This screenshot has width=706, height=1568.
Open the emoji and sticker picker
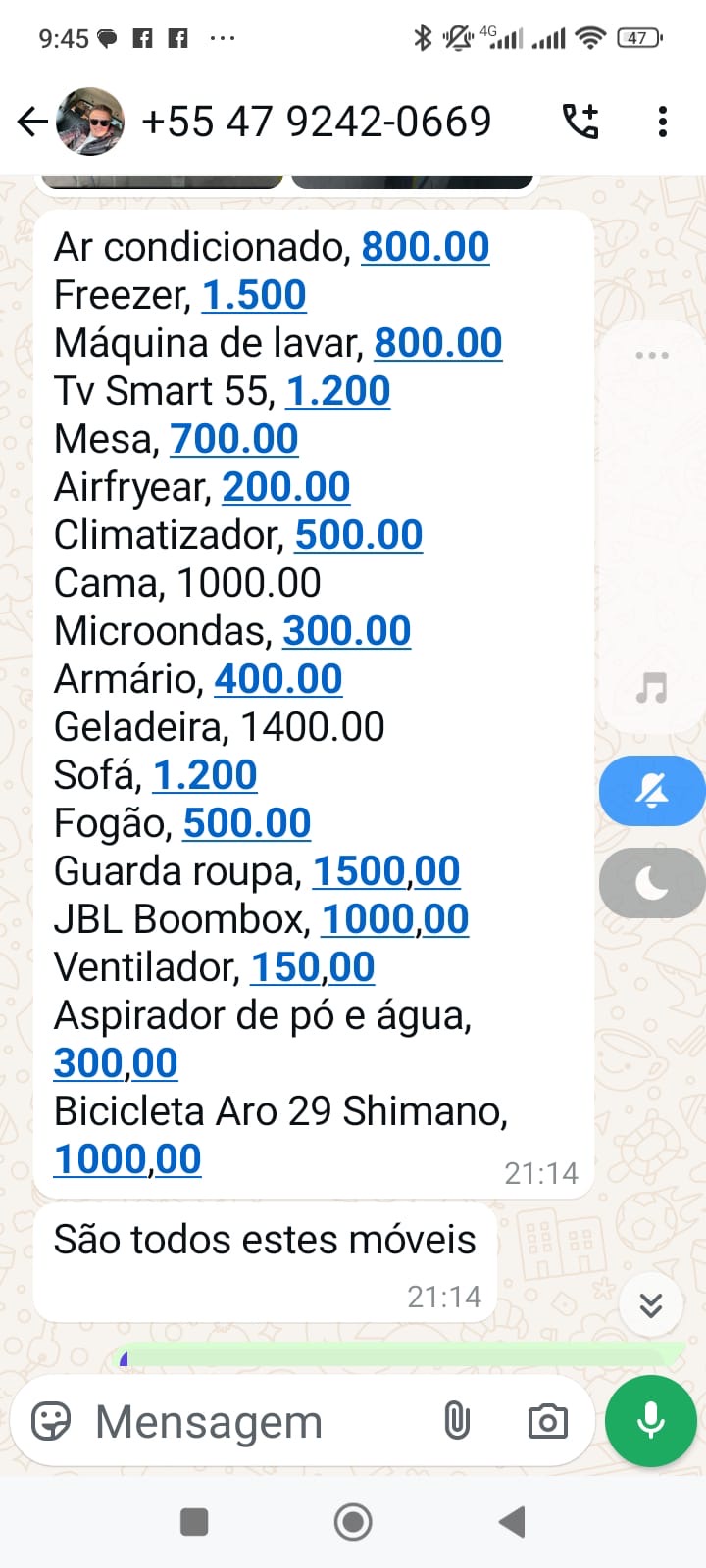tap(51, 1421)
